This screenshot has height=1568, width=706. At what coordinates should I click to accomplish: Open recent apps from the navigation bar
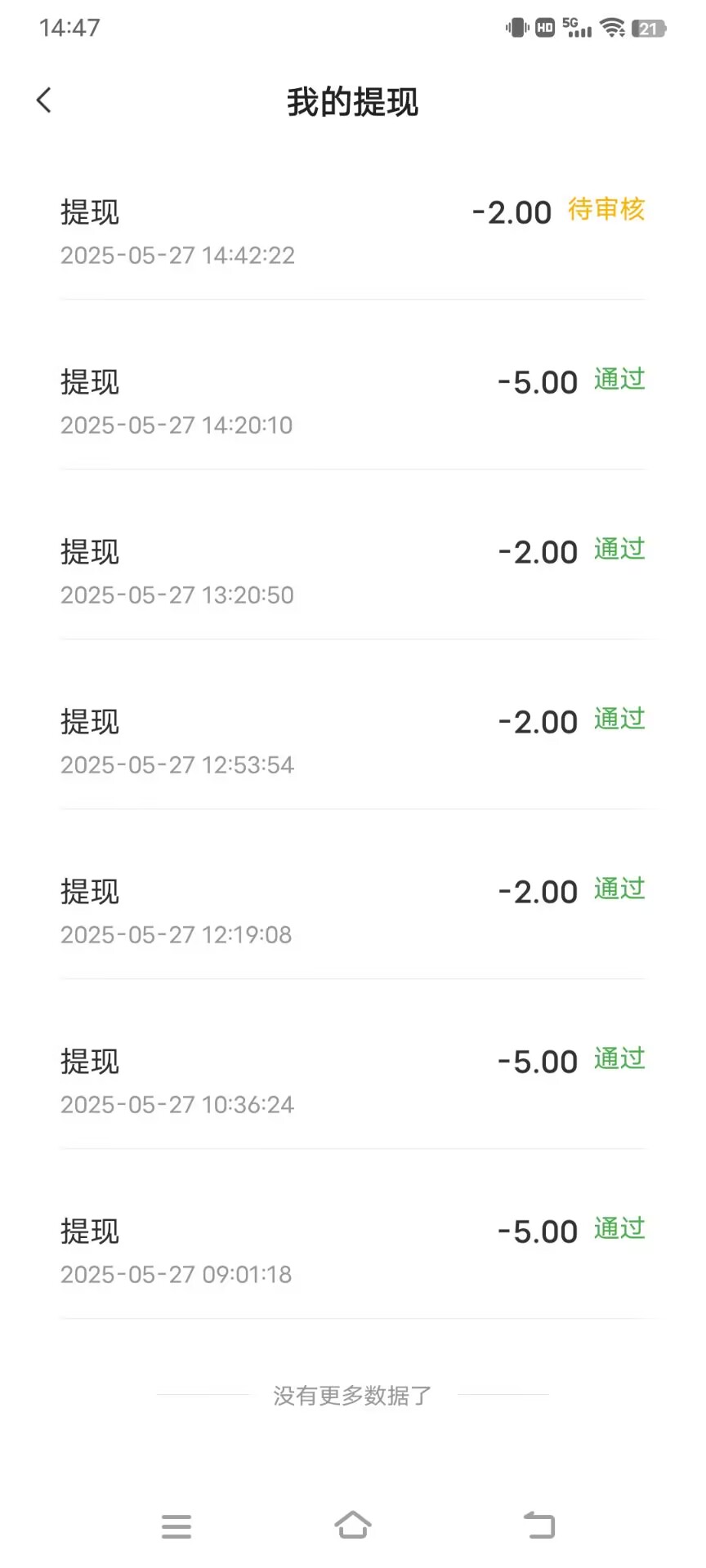(176, 1526)
